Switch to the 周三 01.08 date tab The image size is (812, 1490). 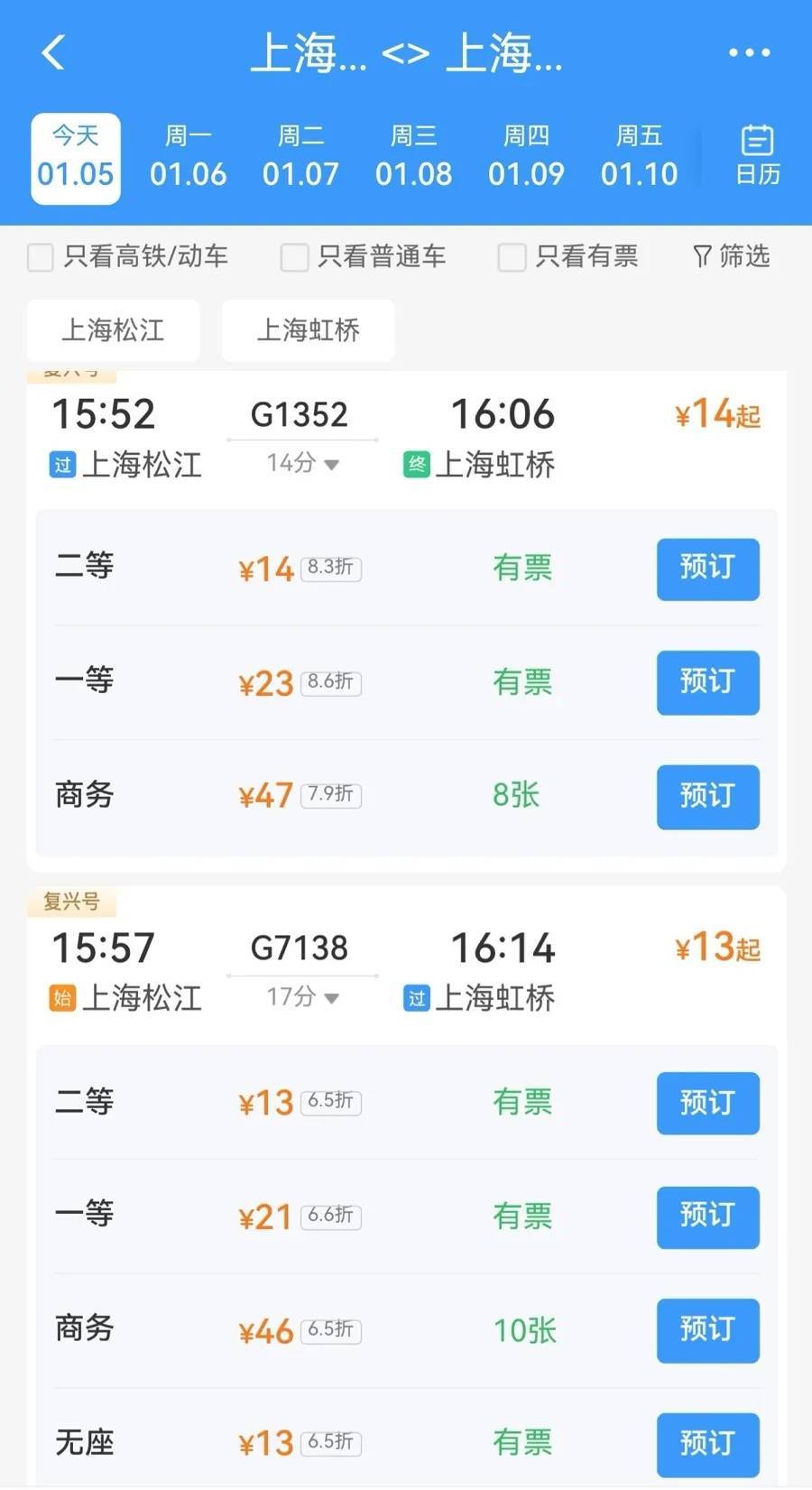coord(413,158)
